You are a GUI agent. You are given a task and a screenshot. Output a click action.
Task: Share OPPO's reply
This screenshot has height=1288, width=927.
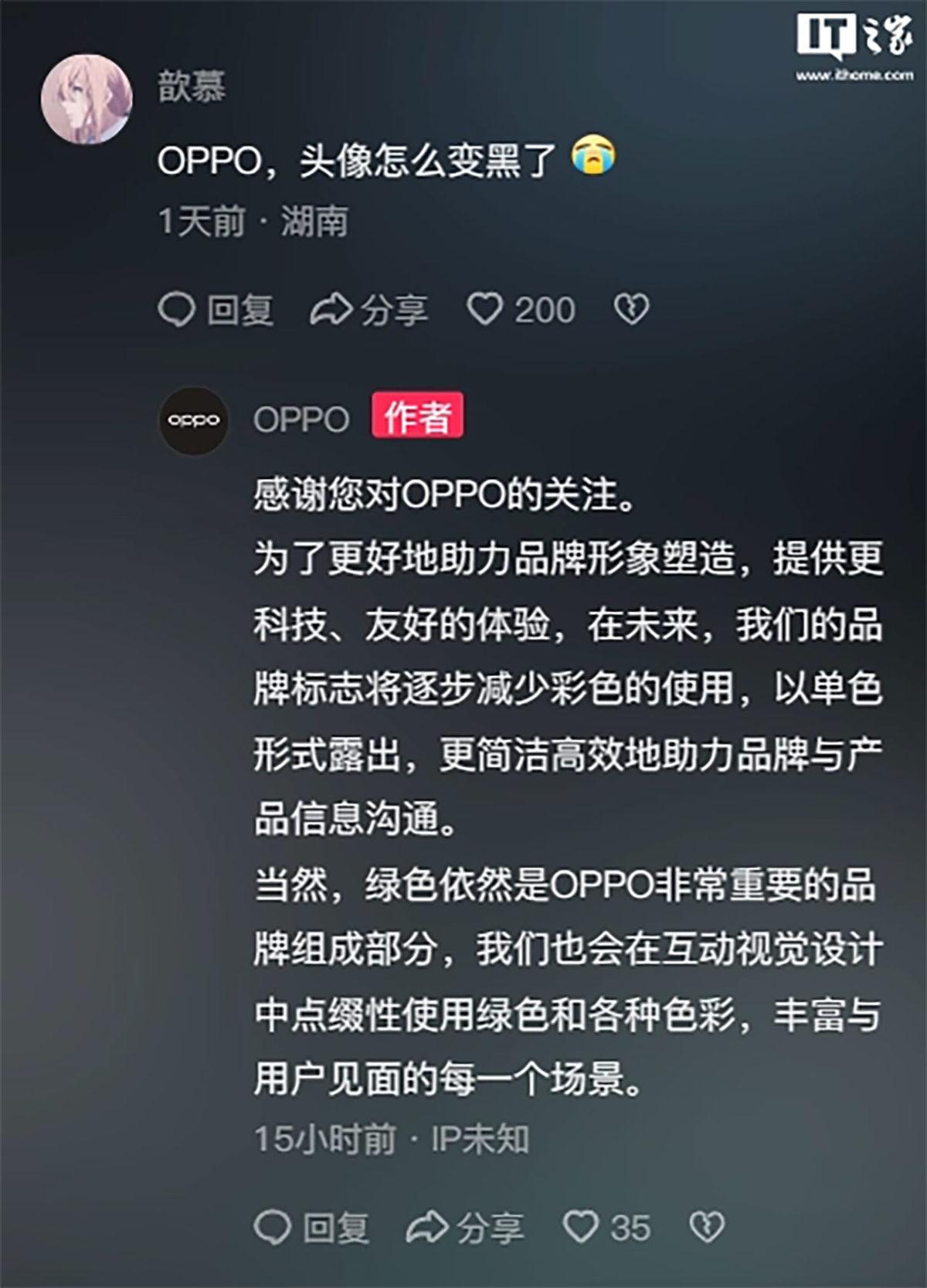pos(465,1227)
